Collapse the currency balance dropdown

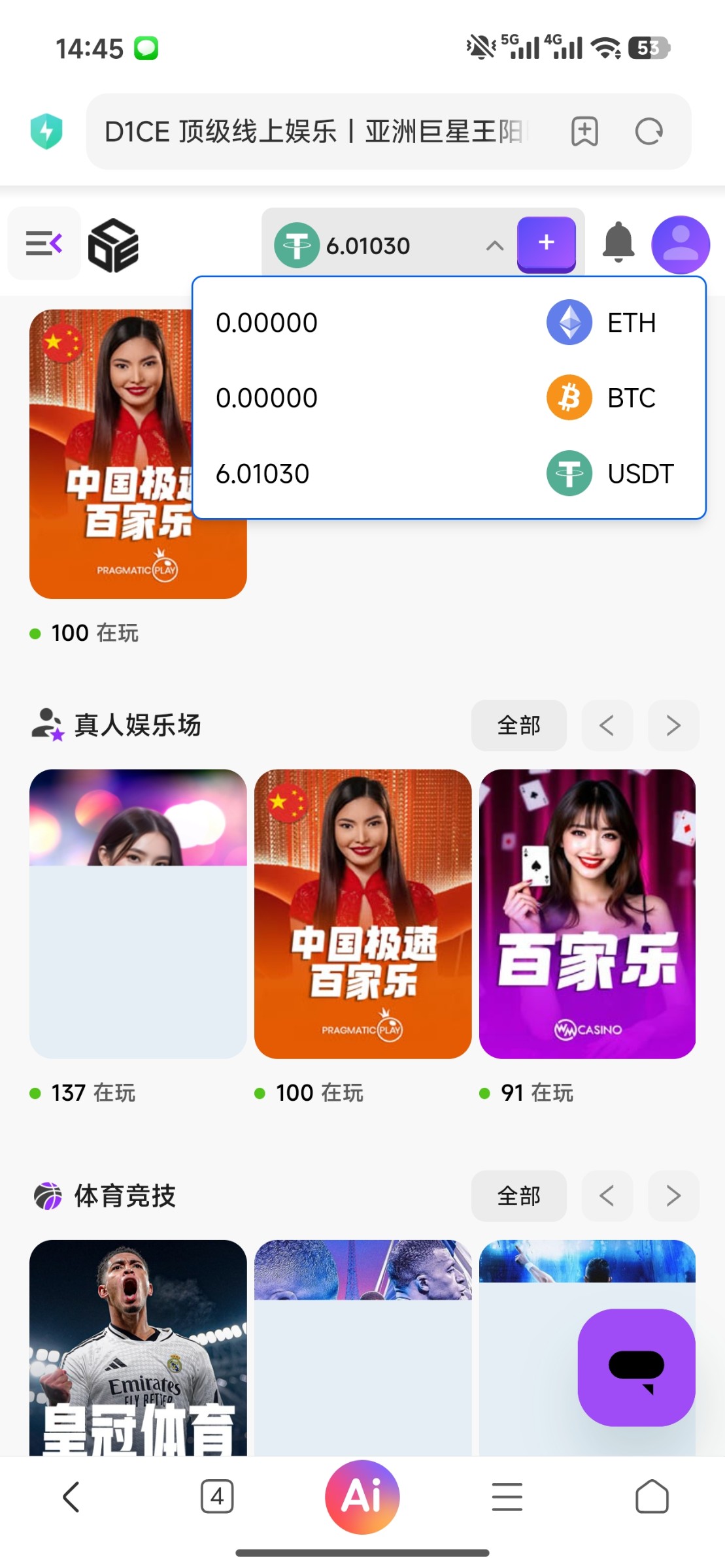pos(495,246)
